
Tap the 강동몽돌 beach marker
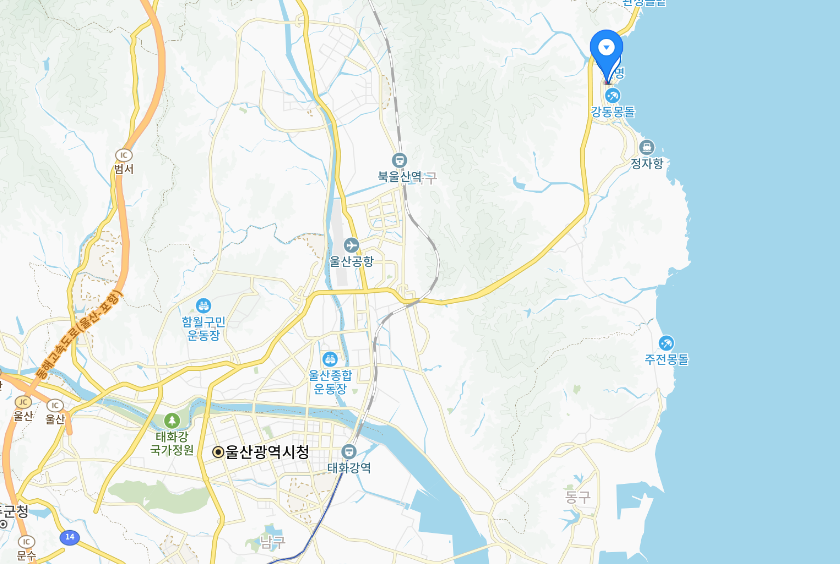612,95
